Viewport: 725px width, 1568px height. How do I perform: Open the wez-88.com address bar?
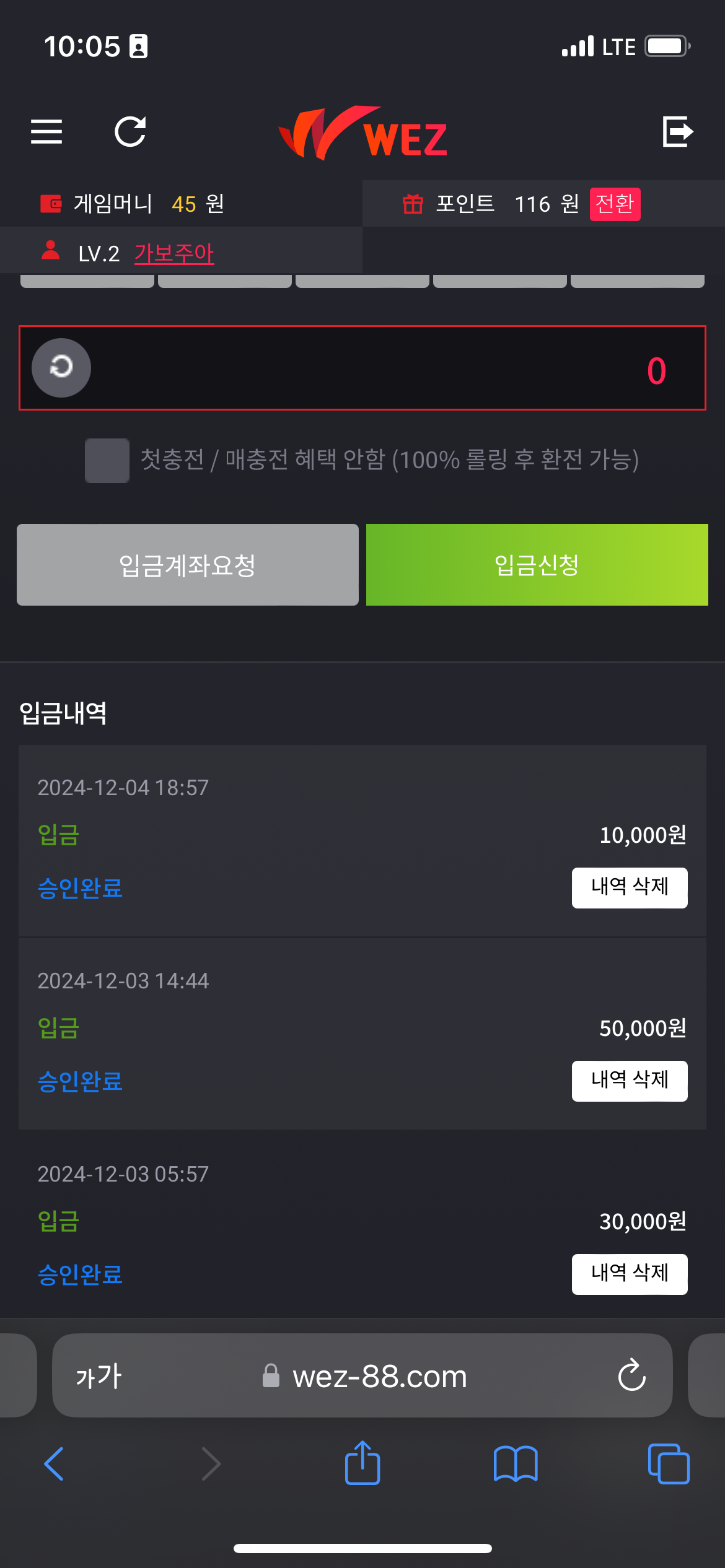tap(379, 1376)
